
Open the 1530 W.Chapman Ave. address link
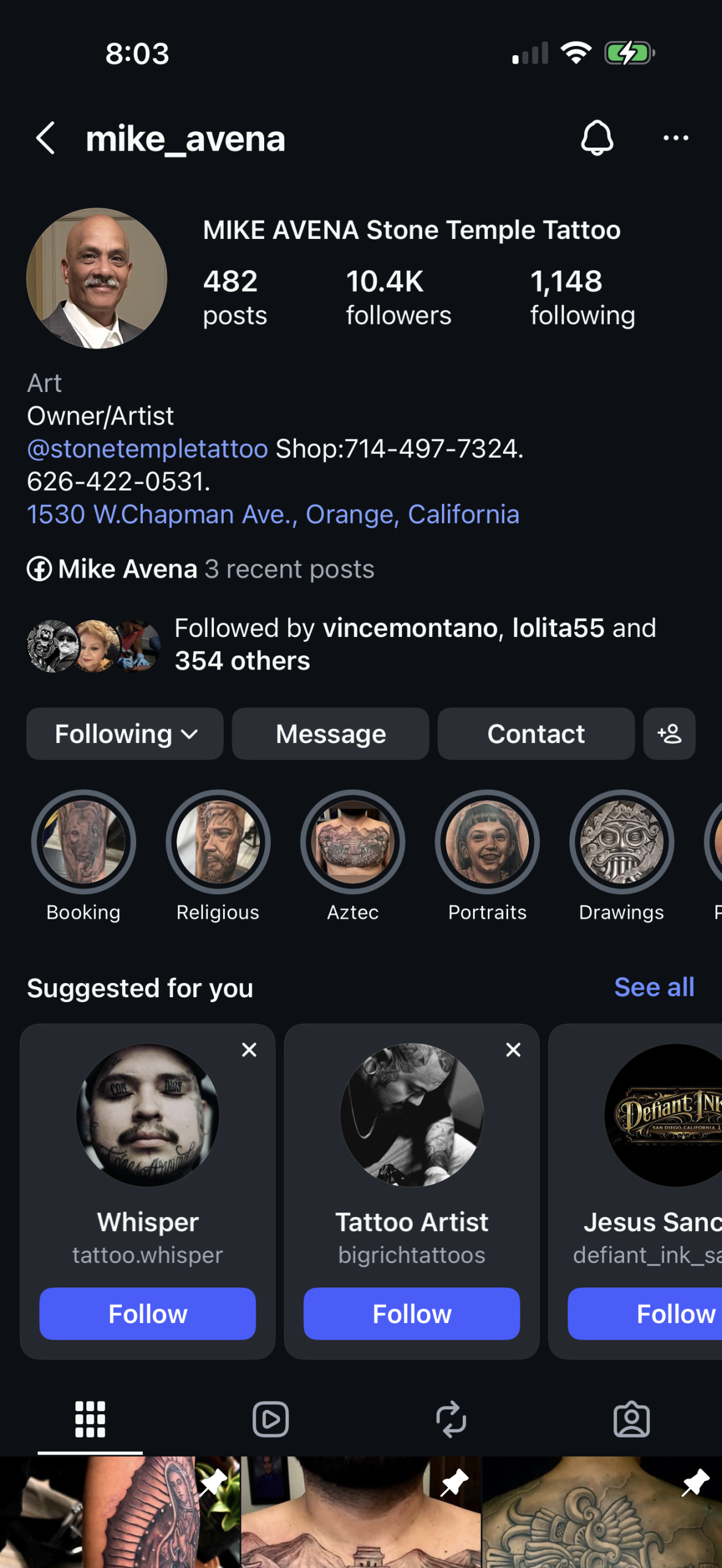(273, 514)
